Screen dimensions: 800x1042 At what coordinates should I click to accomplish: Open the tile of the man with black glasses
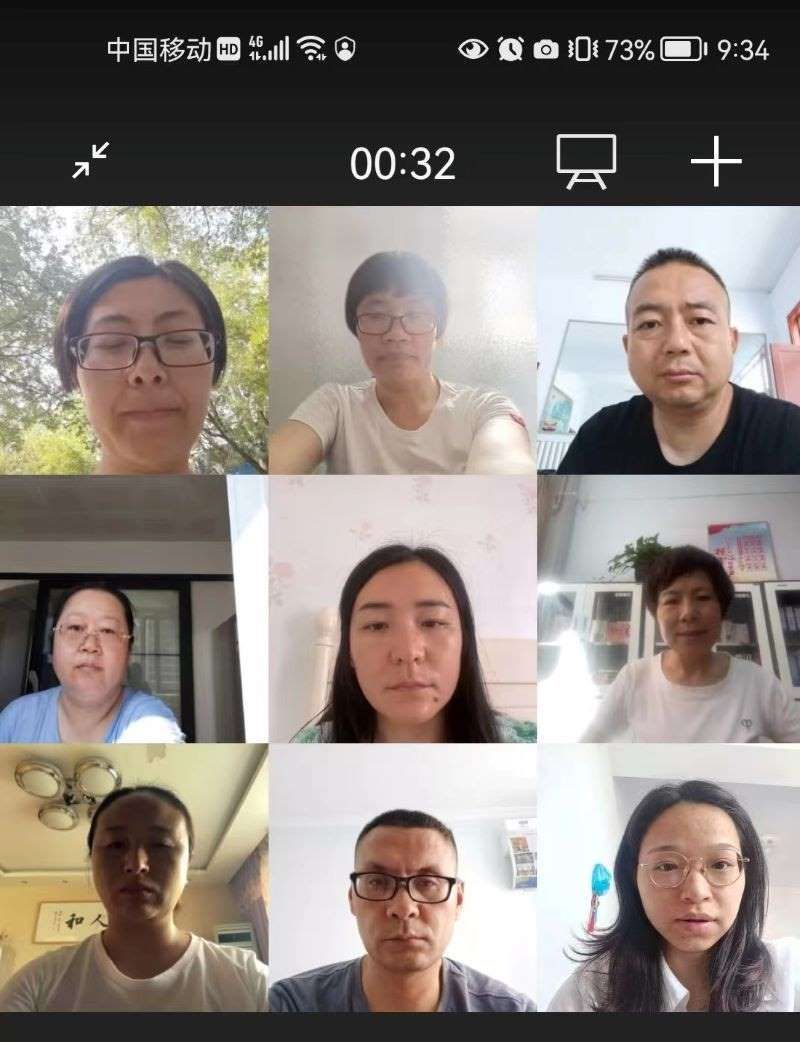pyautogui.click(x=402, y=877)
